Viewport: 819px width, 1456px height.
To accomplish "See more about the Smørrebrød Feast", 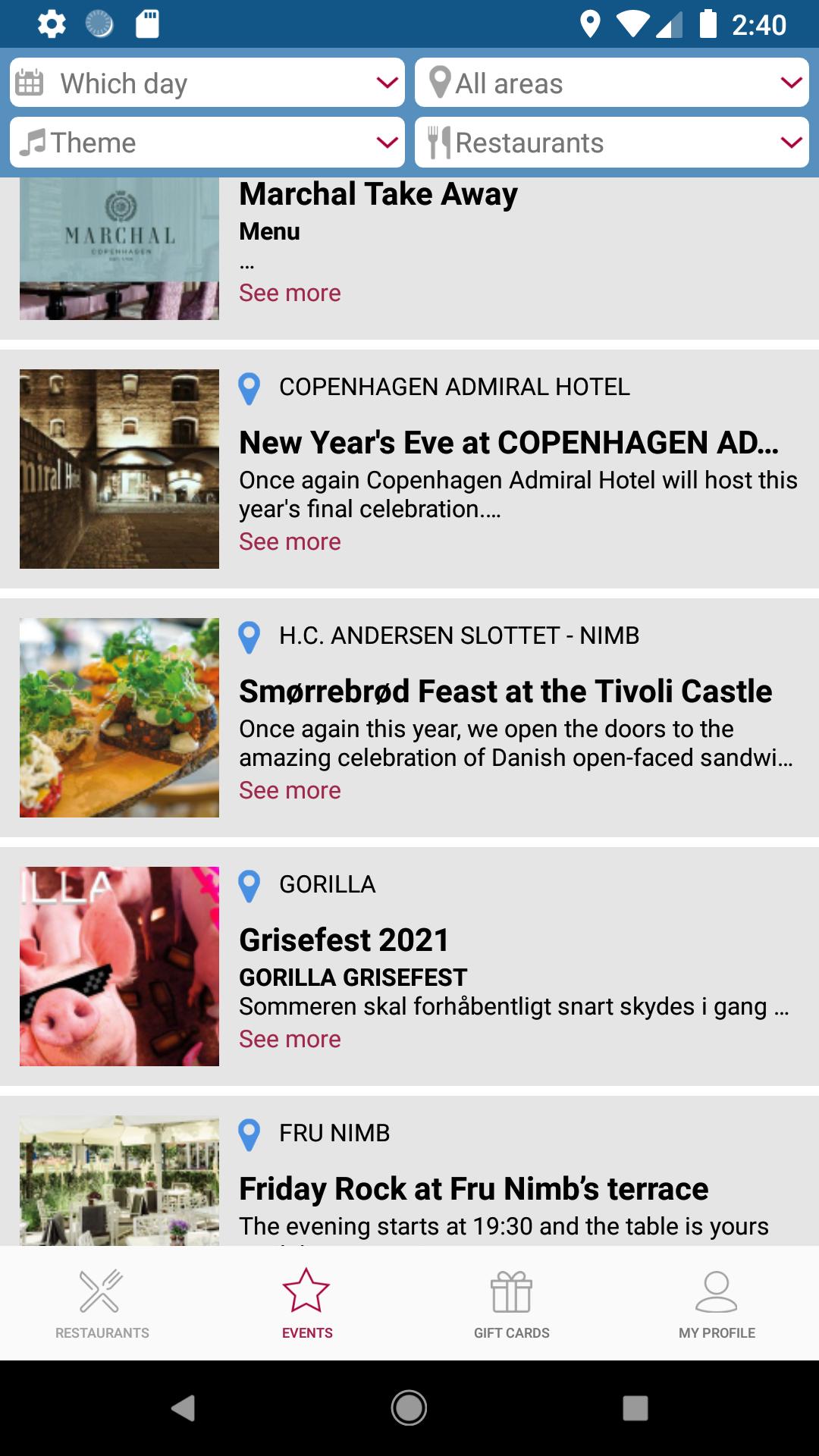I will pos(290,791).
